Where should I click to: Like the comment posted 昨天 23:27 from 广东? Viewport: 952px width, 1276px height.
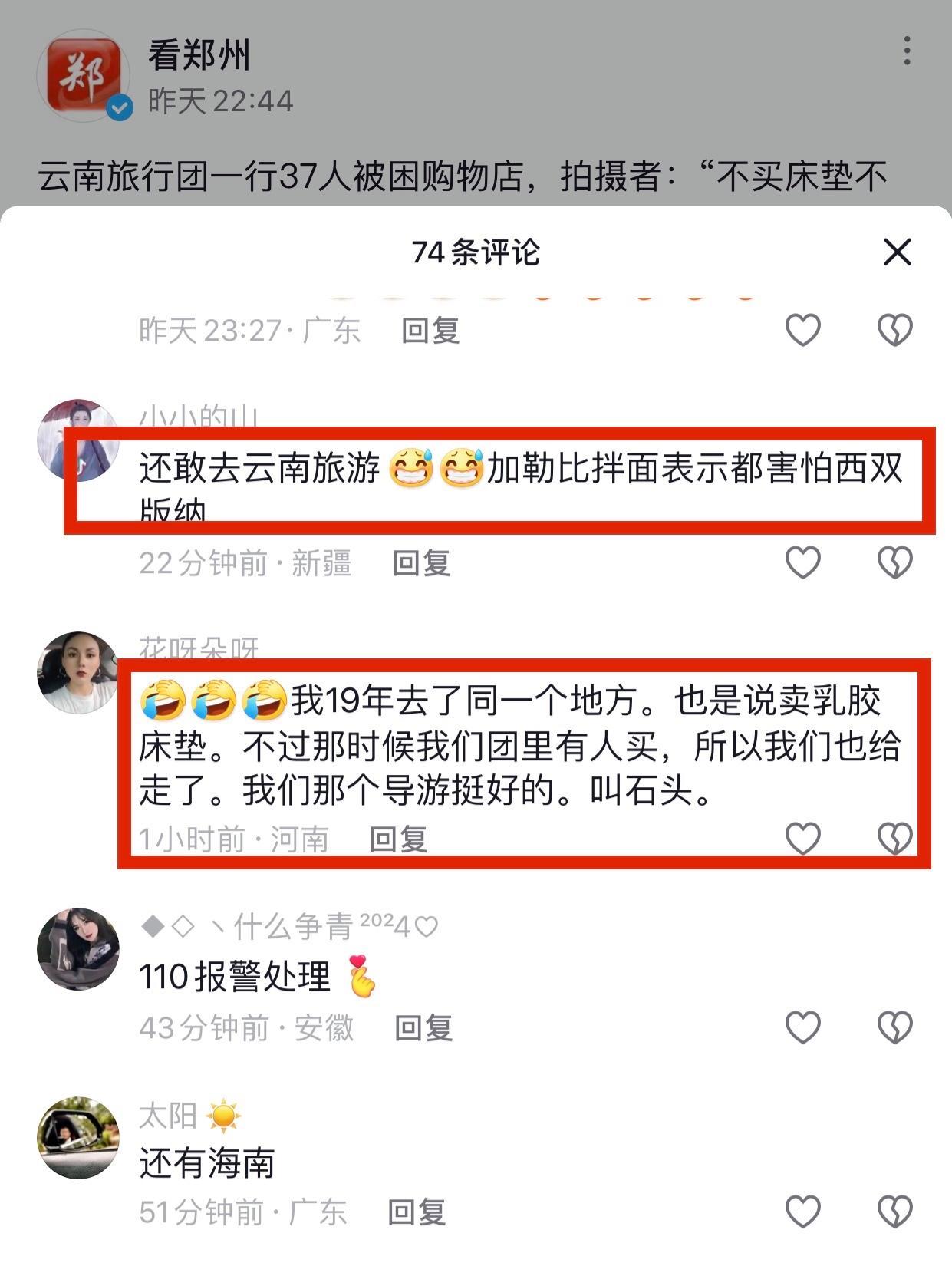pyautogui.click(x=803, y=331)
